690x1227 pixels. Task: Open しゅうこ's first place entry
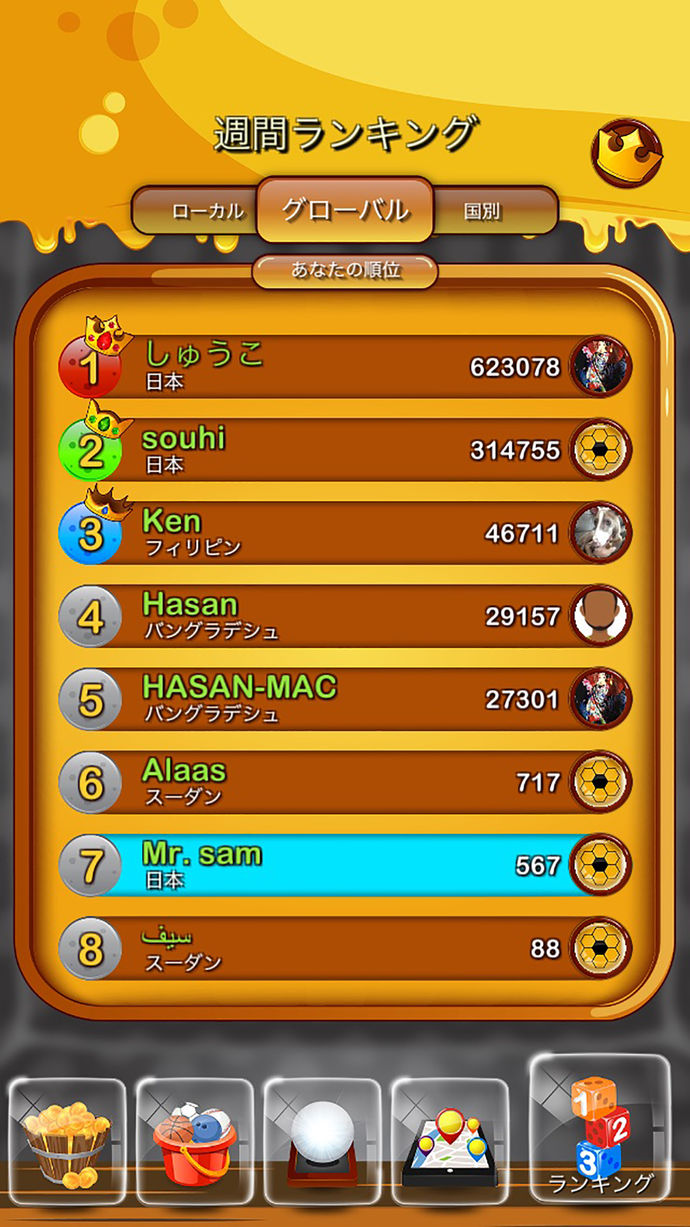tap(345, 366)
